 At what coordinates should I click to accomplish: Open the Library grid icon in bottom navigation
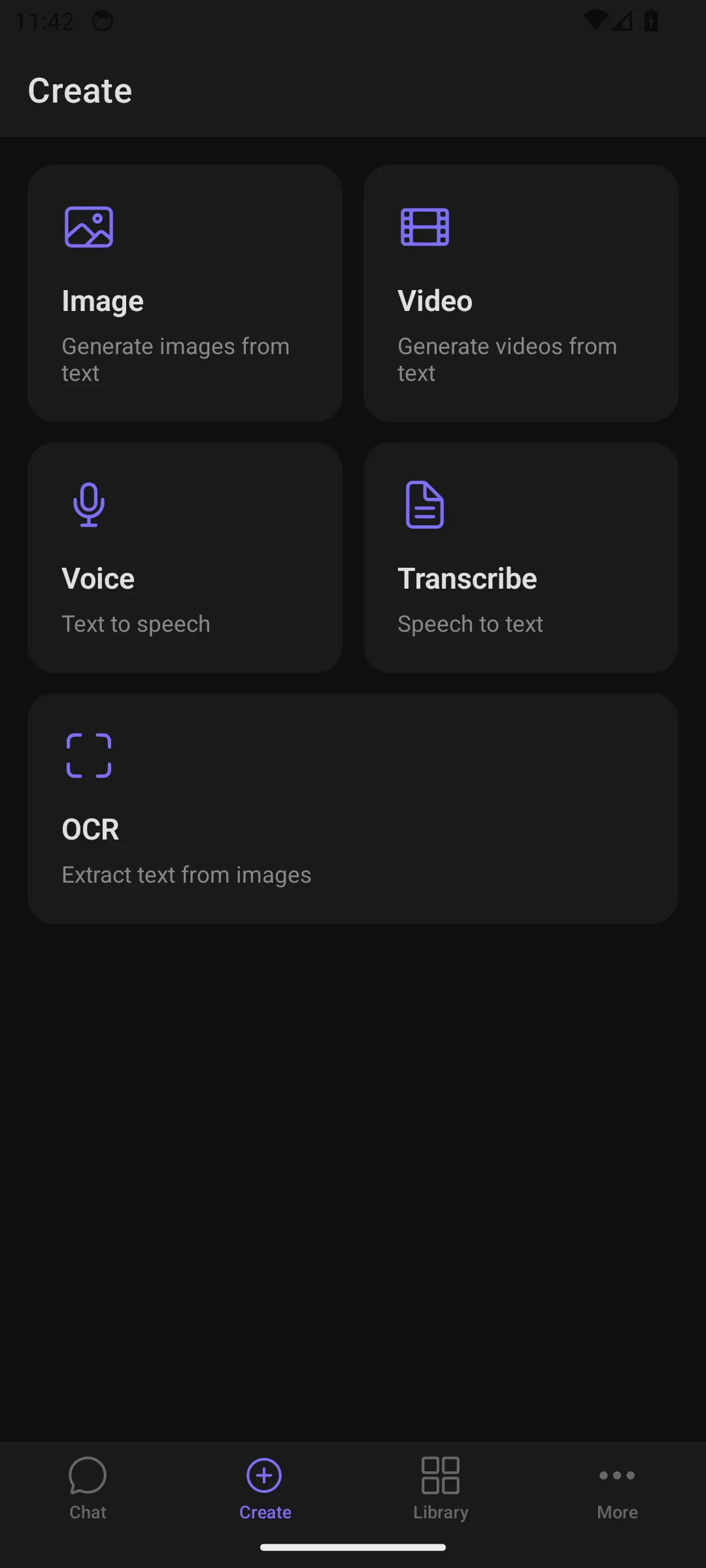point(440,1475)
